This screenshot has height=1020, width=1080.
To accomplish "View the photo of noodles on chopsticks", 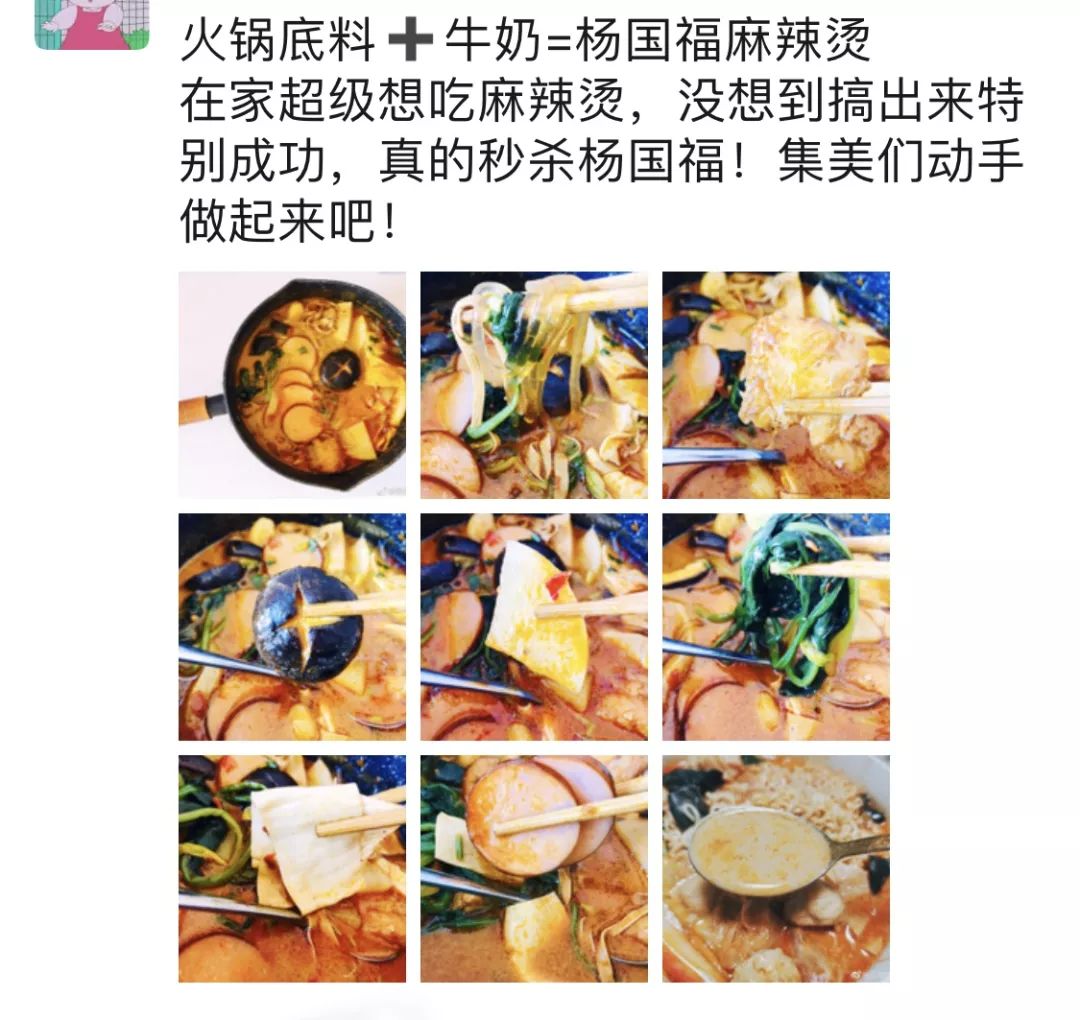I will coord(533,385).
